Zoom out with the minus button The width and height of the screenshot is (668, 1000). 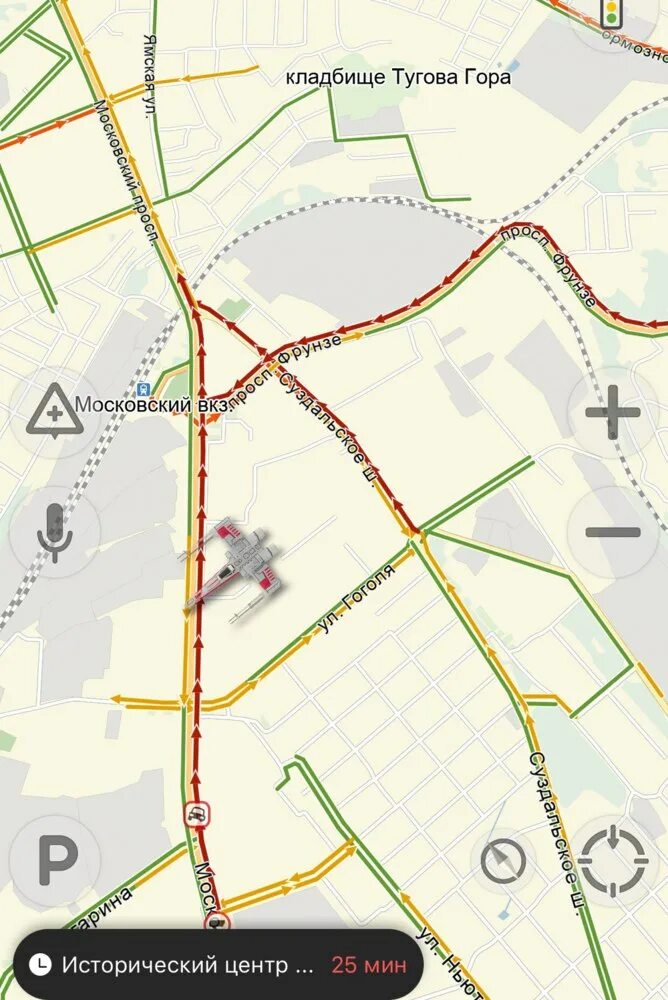[x=612, y=532]
